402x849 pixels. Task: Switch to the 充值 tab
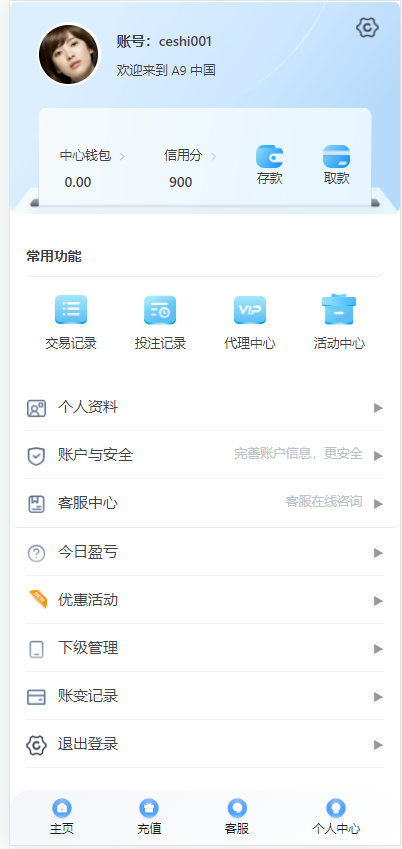(149, 817)
